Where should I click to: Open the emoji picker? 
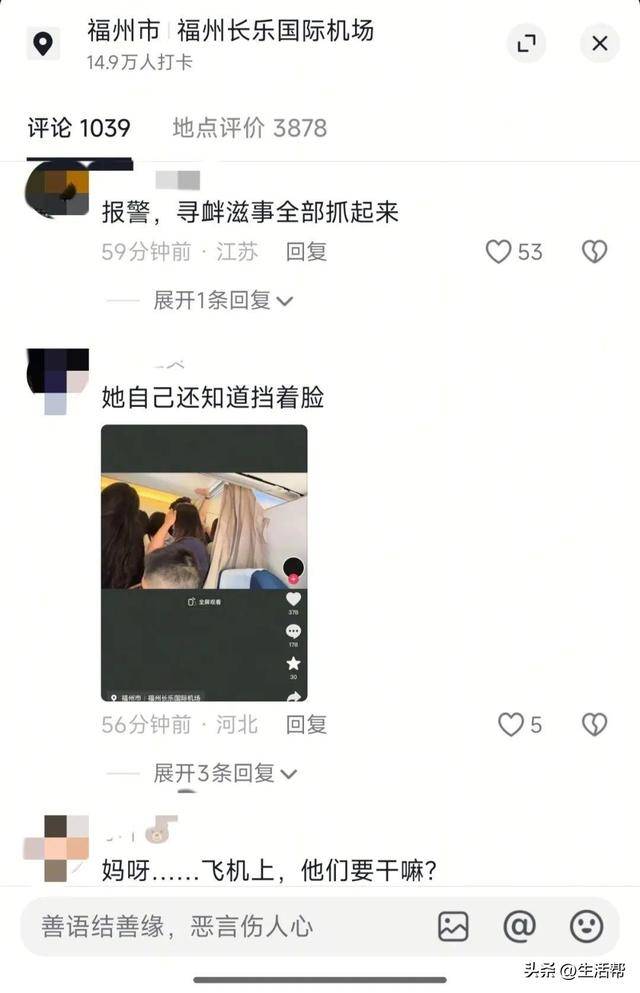[586, 926]
